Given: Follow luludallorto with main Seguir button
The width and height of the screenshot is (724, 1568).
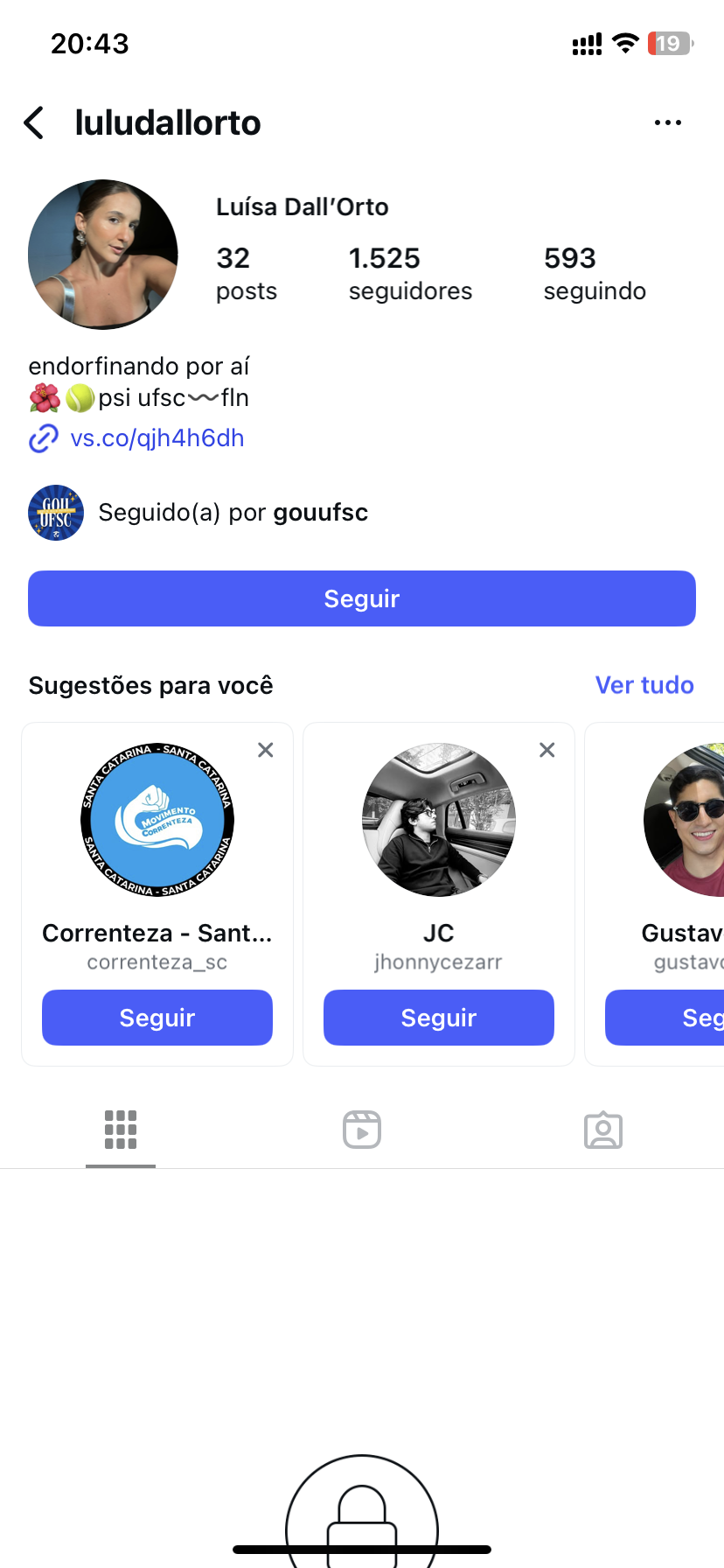Looking at the screenshot, I should (362, 598).
